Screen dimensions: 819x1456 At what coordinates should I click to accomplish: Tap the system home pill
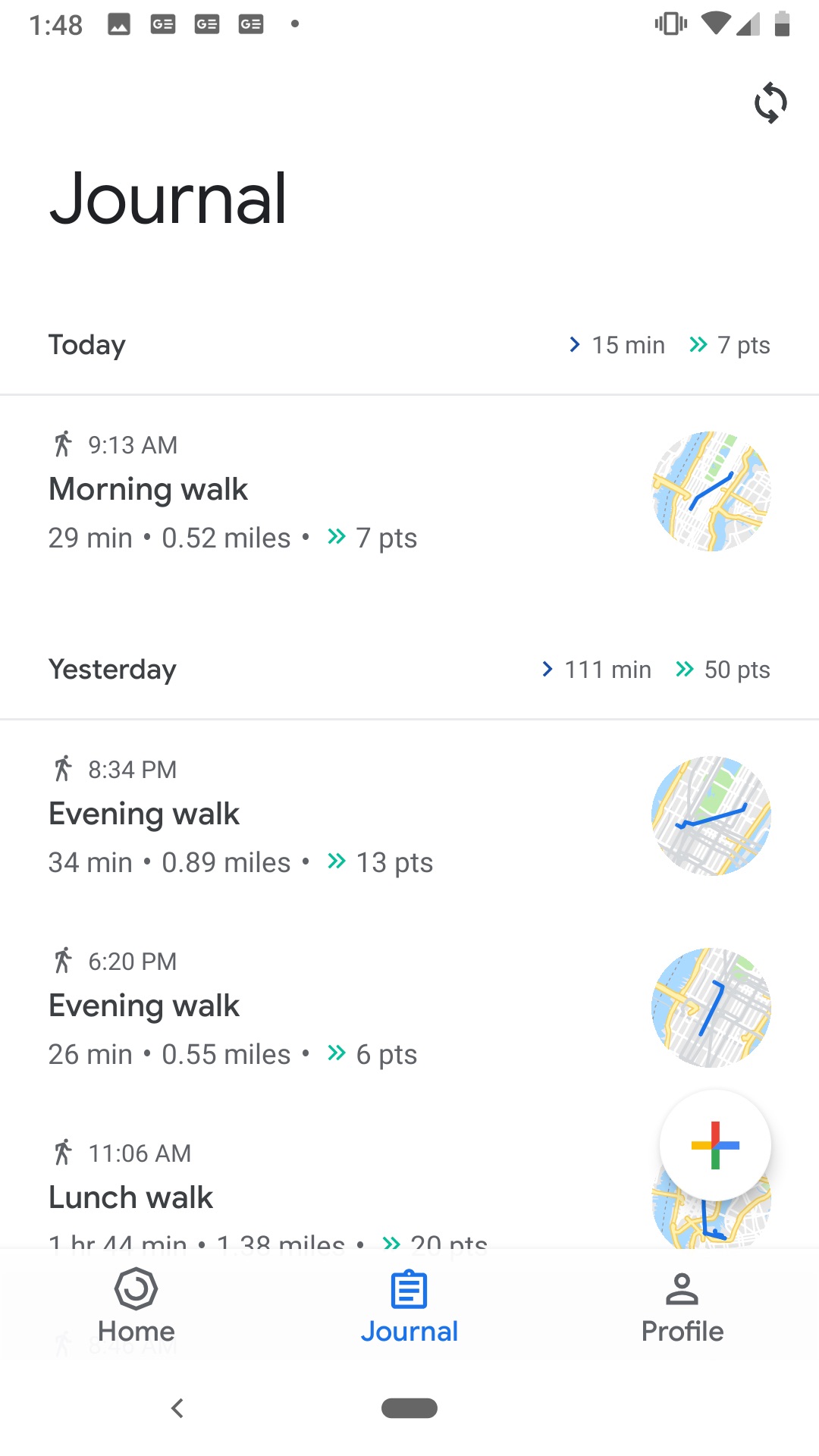coord(409,1408)
